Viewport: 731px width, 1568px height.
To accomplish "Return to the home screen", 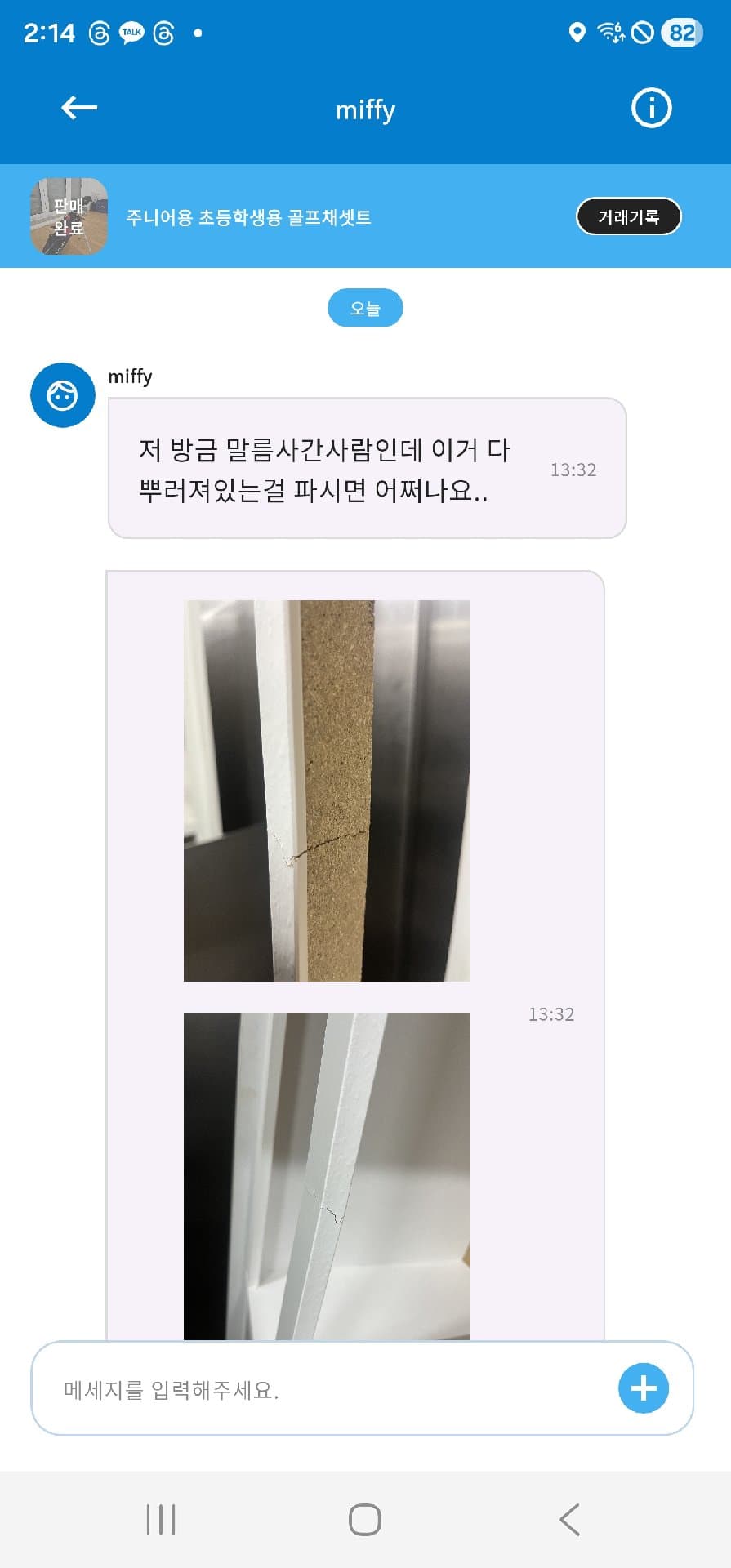I will click(x=365, y=1520).
